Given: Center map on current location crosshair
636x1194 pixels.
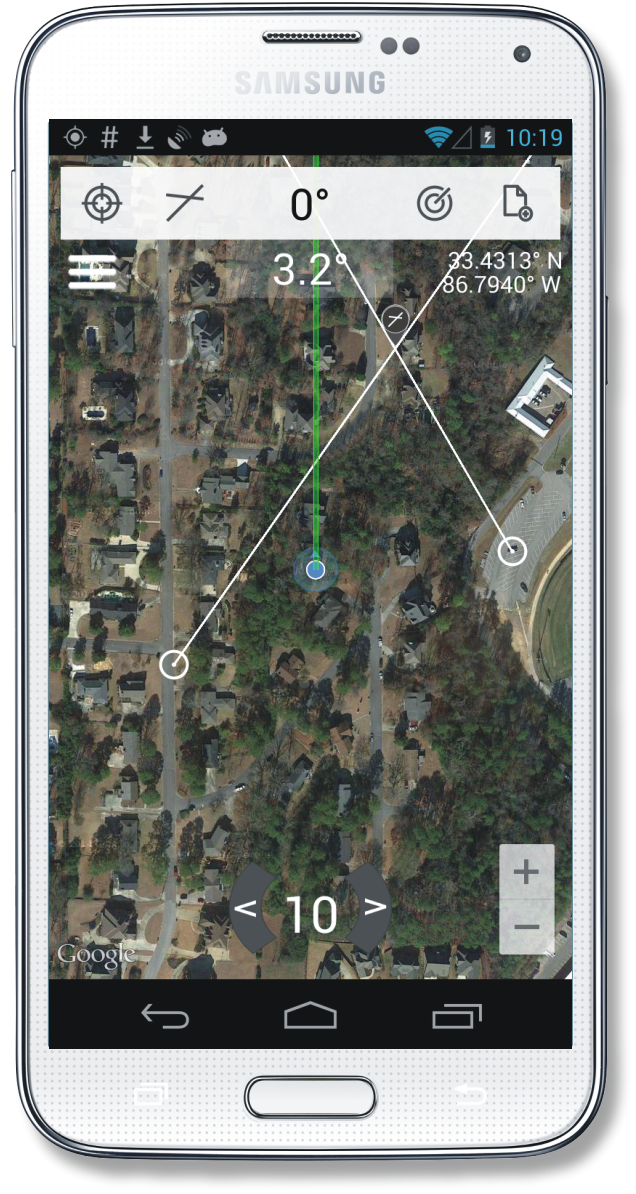Looking at the screenshot, I should point(101,204).
